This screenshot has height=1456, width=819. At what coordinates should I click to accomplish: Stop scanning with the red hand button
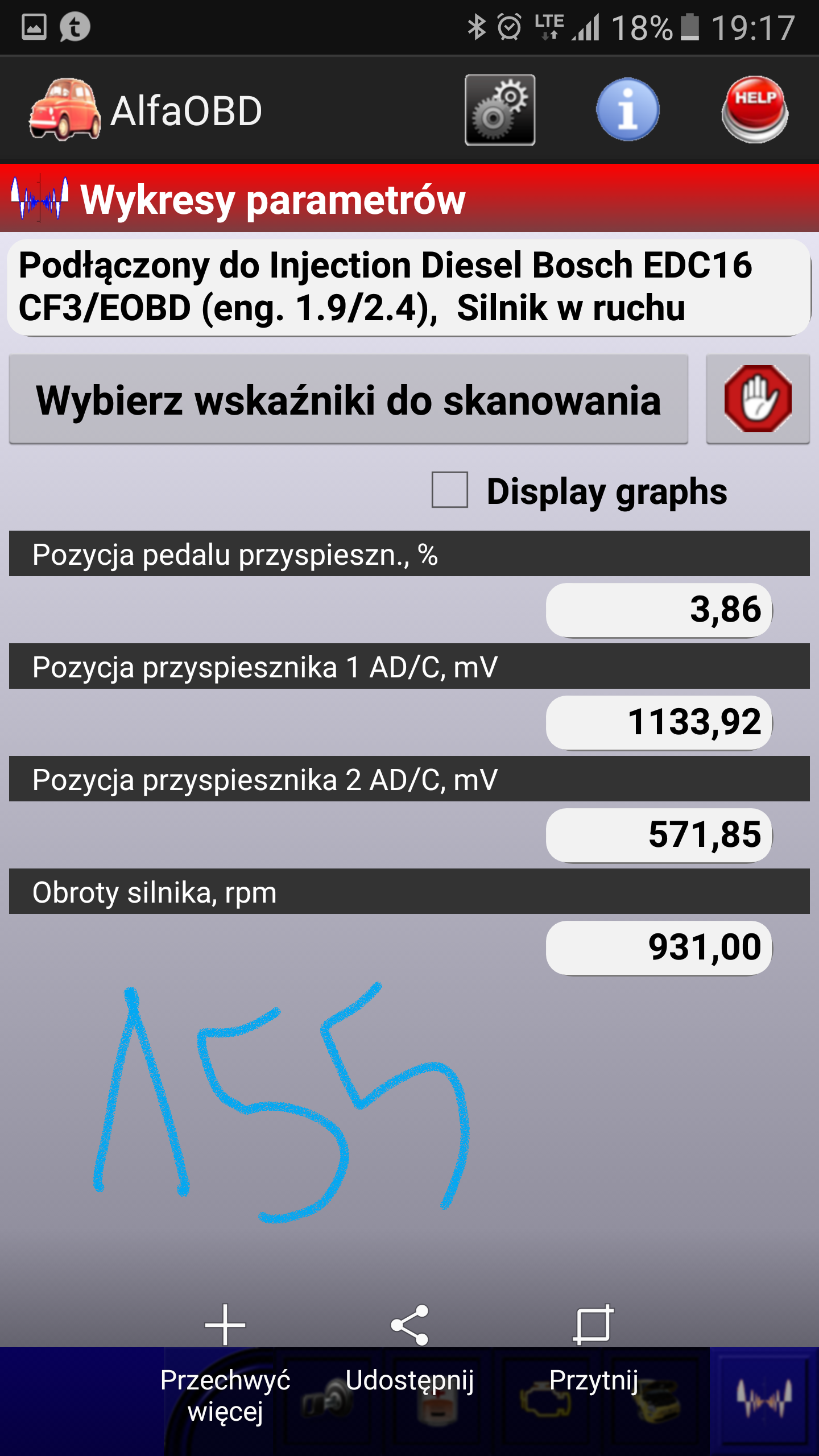point(758,399)
